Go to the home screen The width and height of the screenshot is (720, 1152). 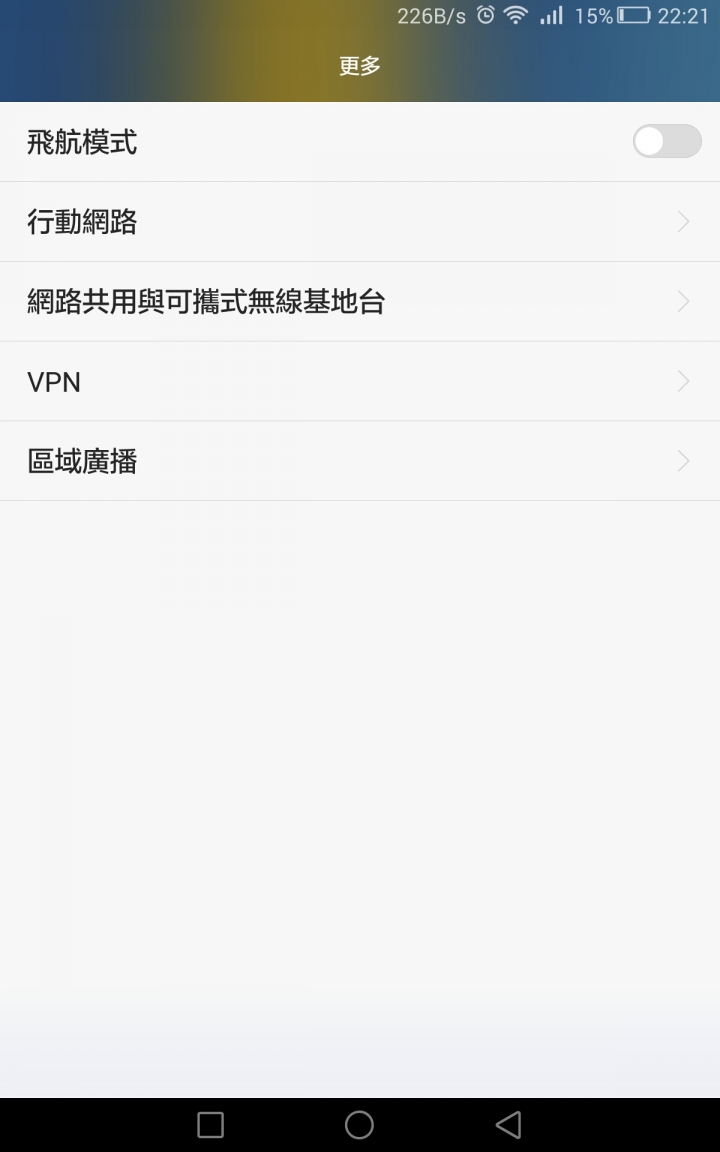(x=359, y=1125)
